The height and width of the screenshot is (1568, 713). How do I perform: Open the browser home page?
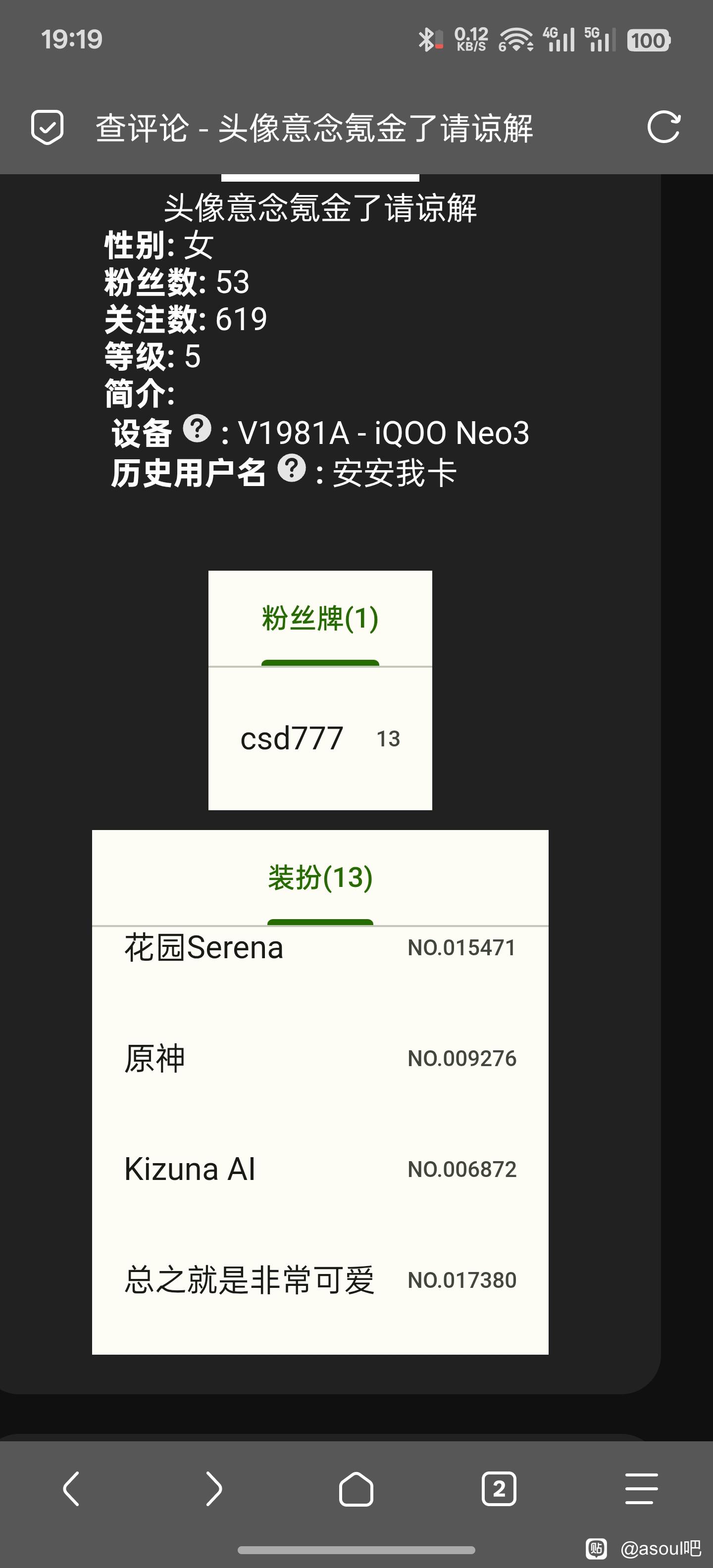tap(356, 1489)
